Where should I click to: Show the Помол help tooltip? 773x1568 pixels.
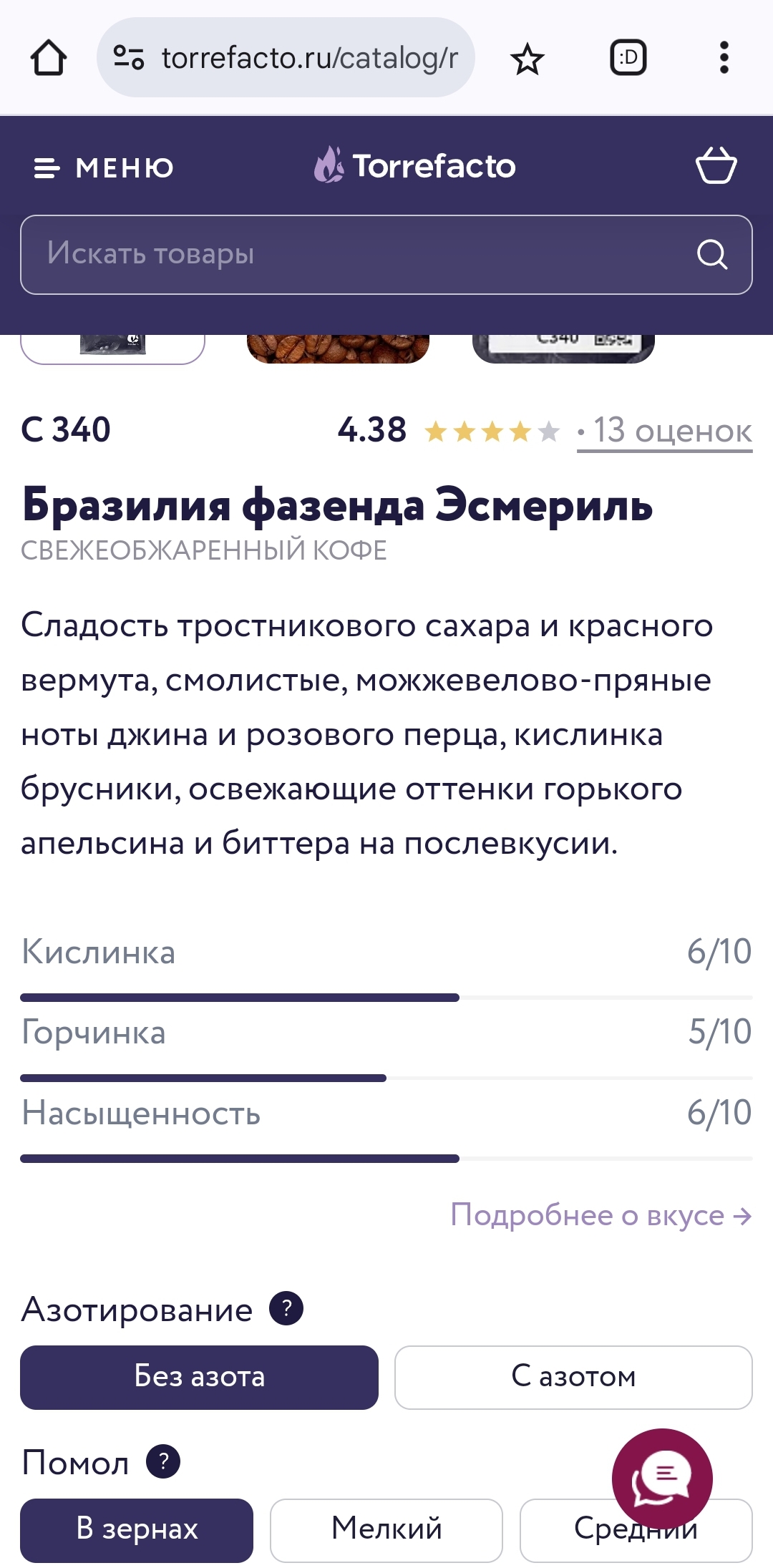pos(163,1461)
